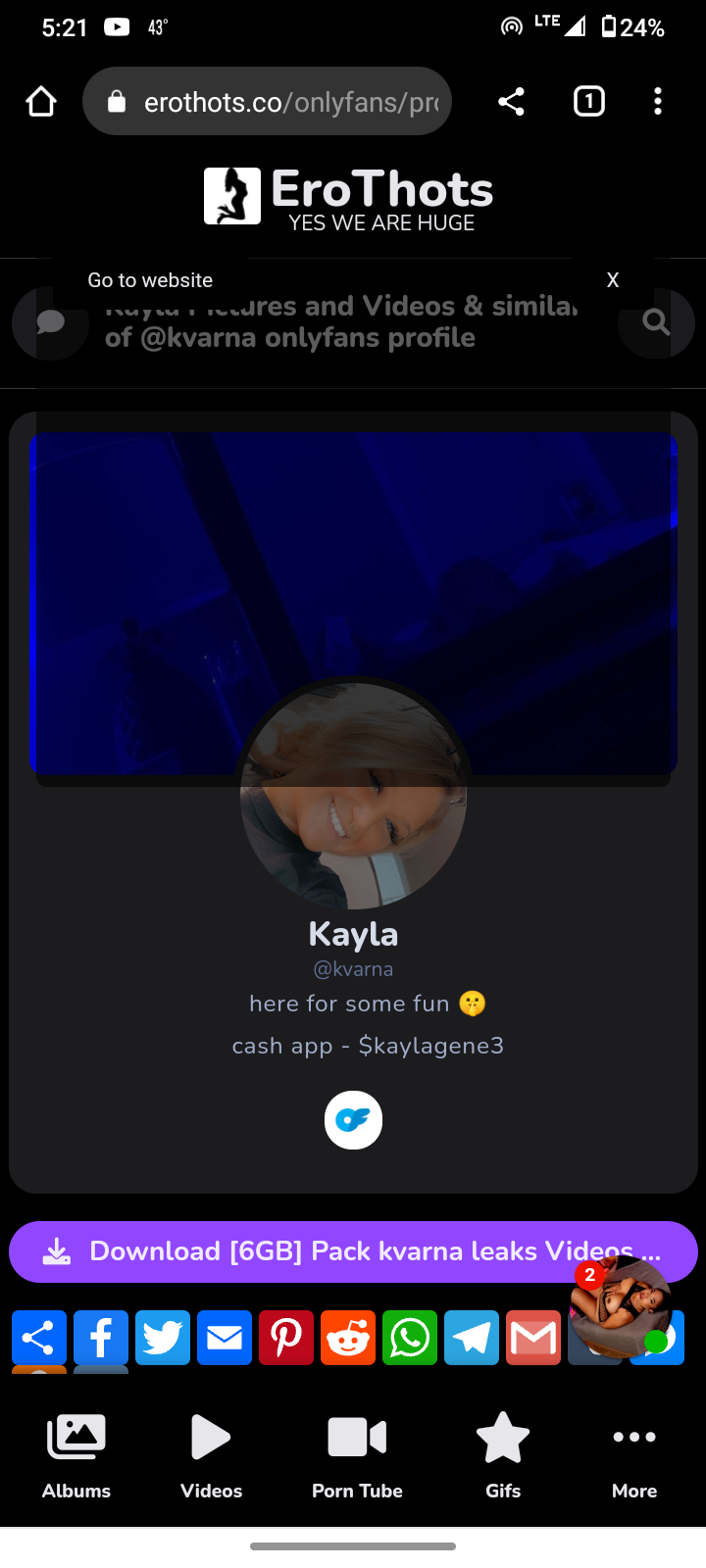Follow the Go to website link
Image resolution: width=706 pixels, height=1568 pixels.
click(150, 280)
